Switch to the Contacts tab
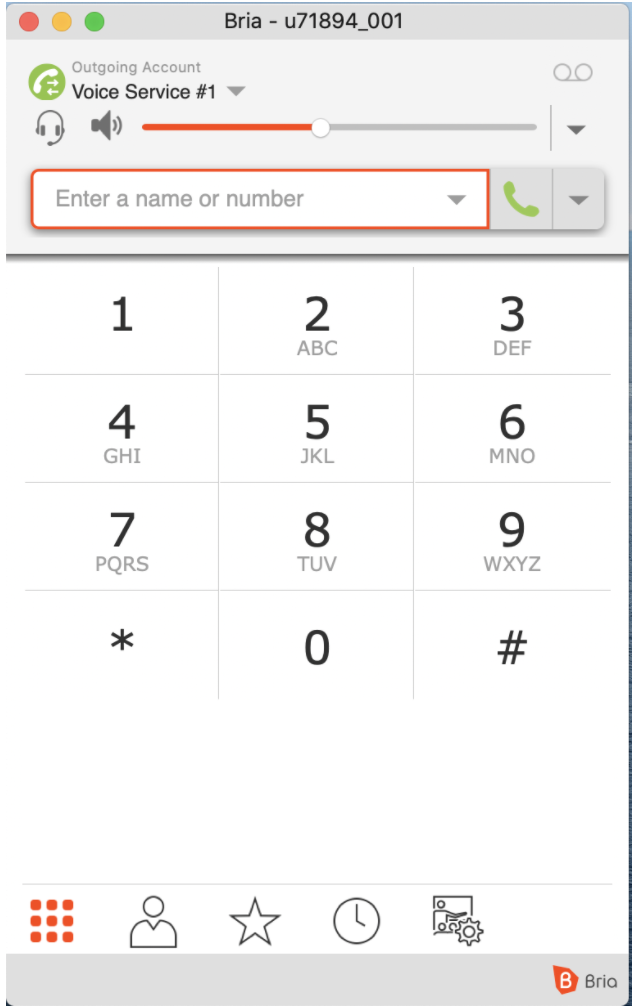The height and width of the screenshot is (1008, 632). click(153, 921)
